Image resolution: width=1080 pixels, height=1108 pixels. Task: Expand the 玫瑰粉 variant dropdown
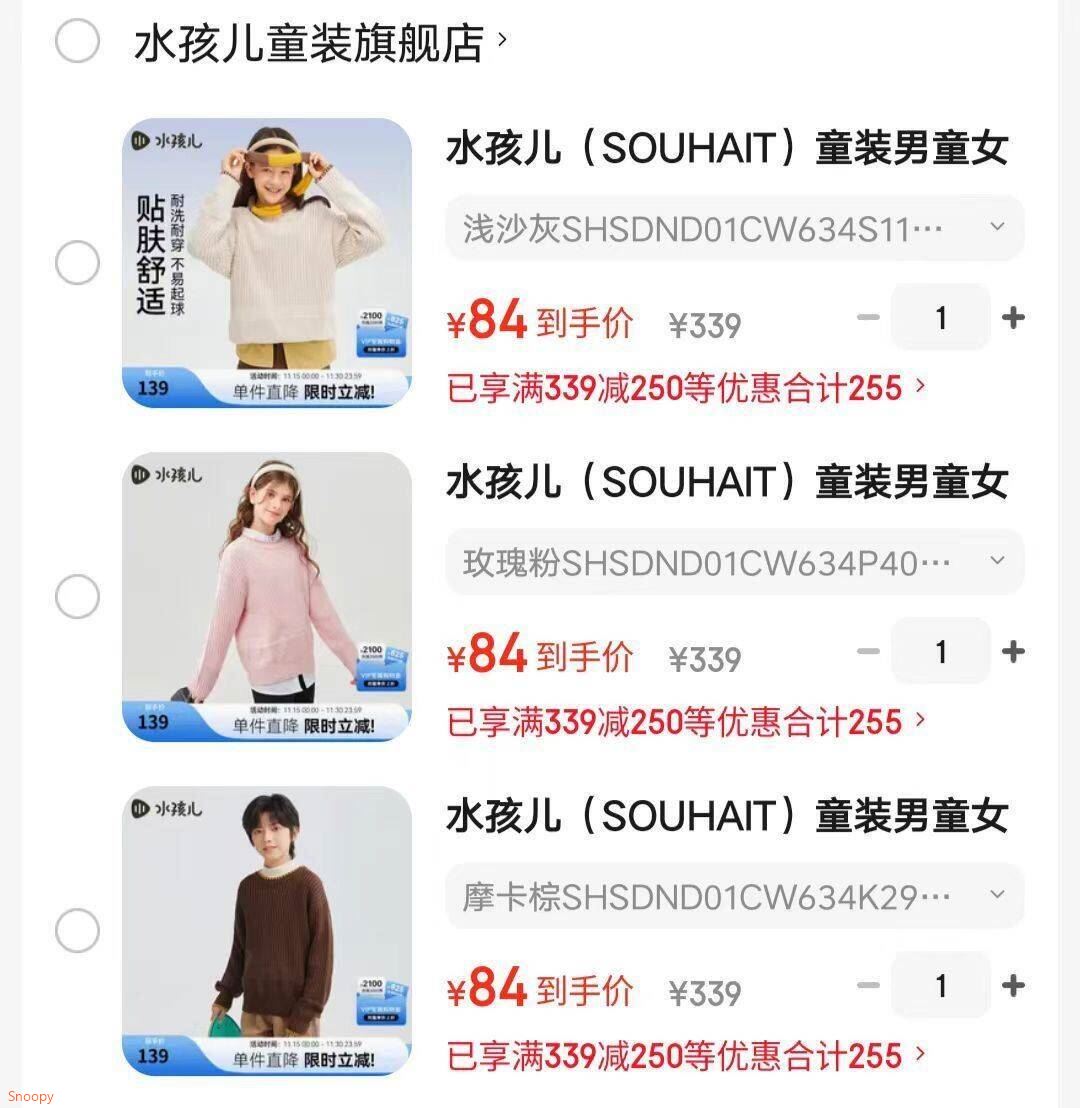tap(735, 563)
